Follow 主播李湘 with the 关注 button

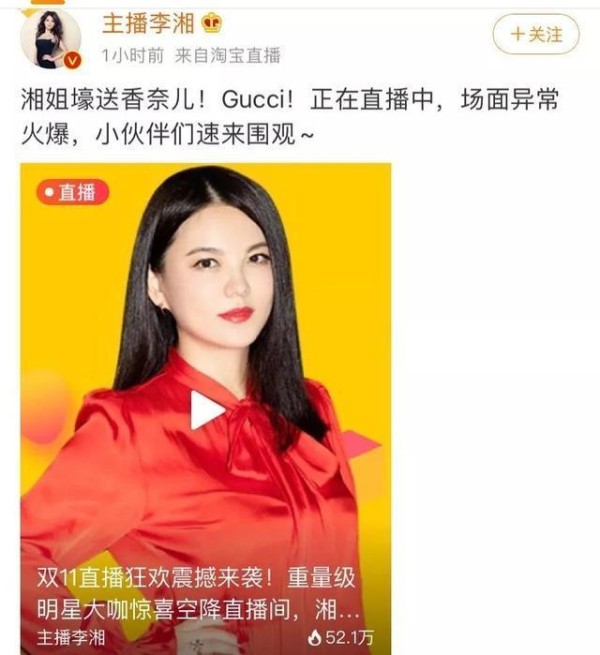click(x=535, y=35)
